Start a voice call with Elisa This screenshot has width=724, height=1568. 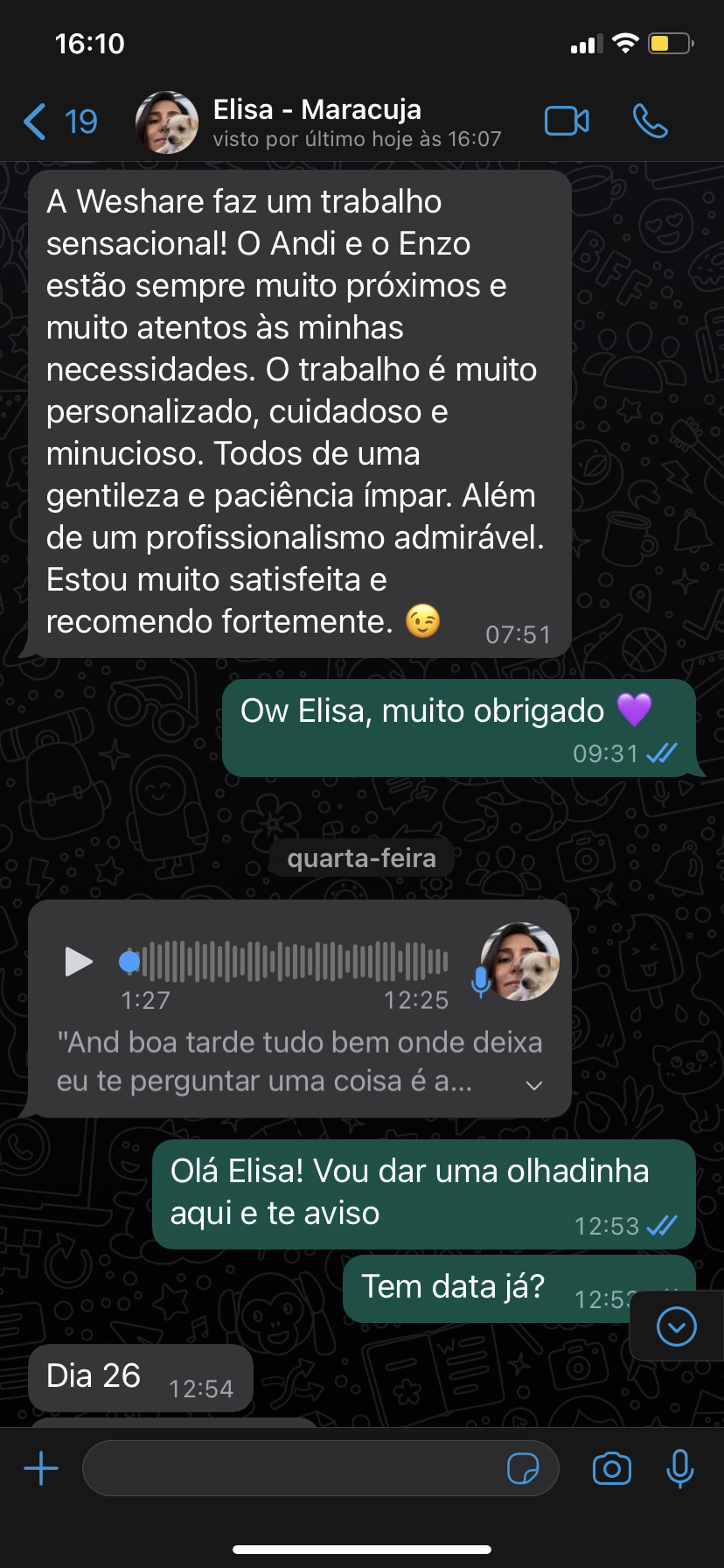[x=651, y=122]
